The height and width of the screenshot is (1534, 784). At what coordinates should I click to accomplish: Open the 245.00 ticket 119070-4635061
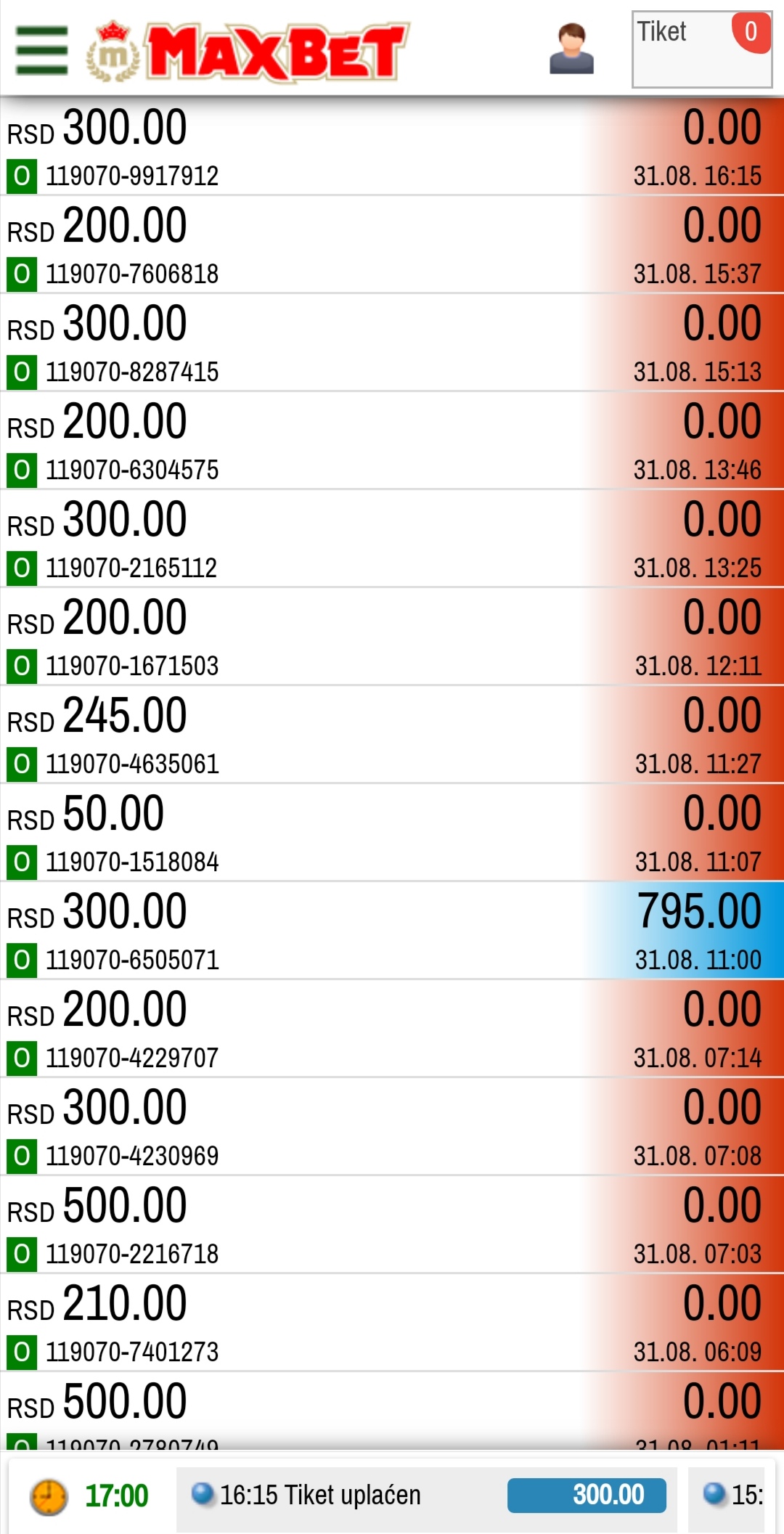tap(392, 735)
